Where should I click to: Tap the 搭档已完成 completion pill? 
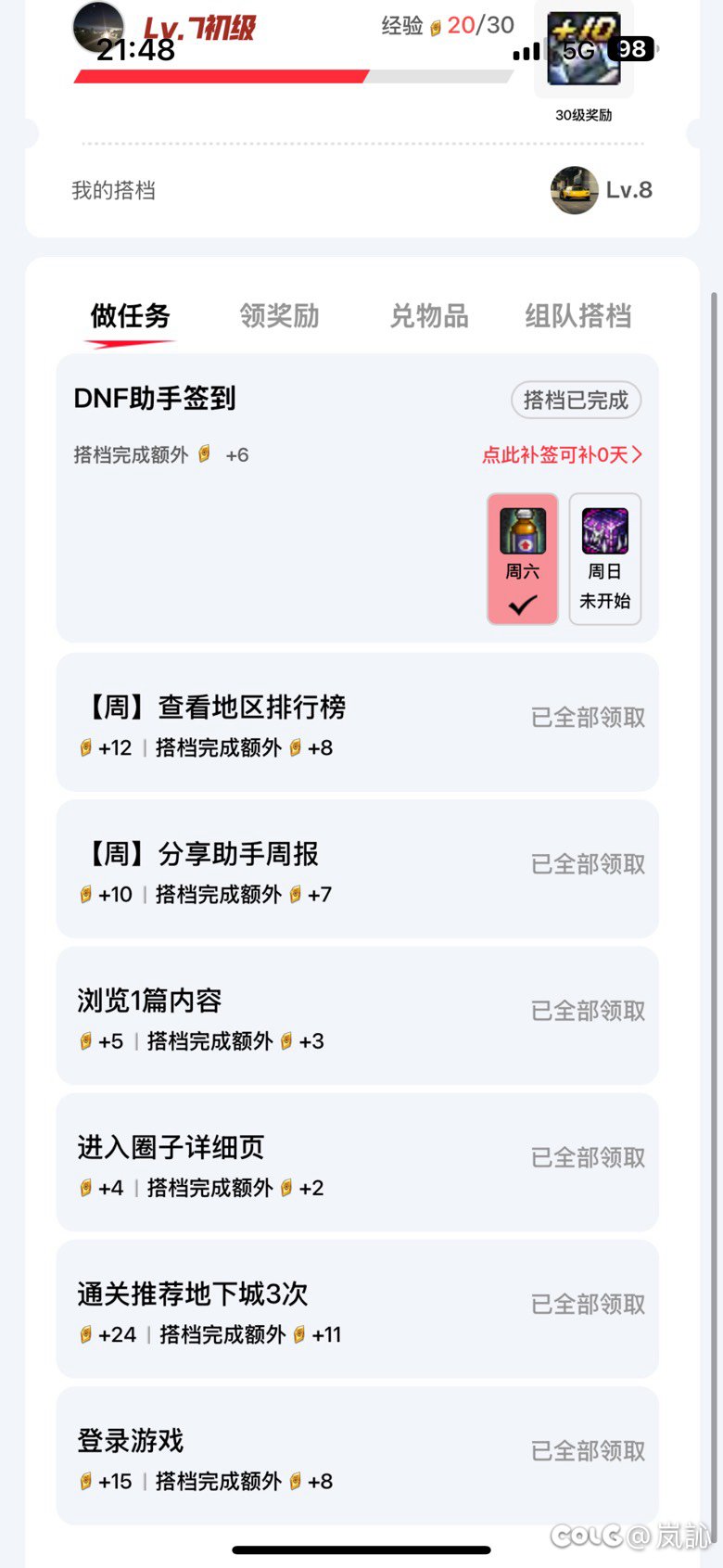[576, 400]
